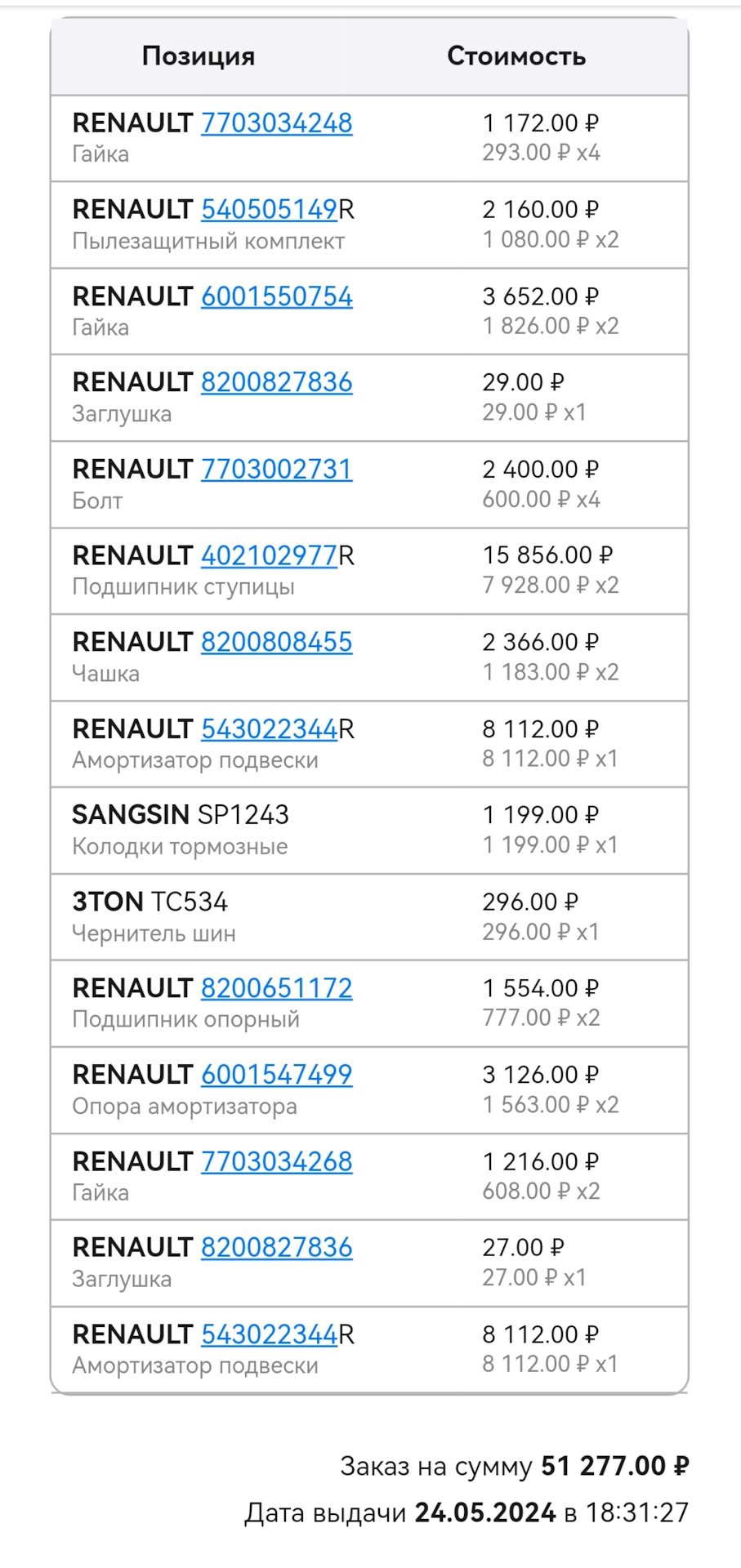
Task: Open part number link 7703034248
Action: tap(275, 122)
